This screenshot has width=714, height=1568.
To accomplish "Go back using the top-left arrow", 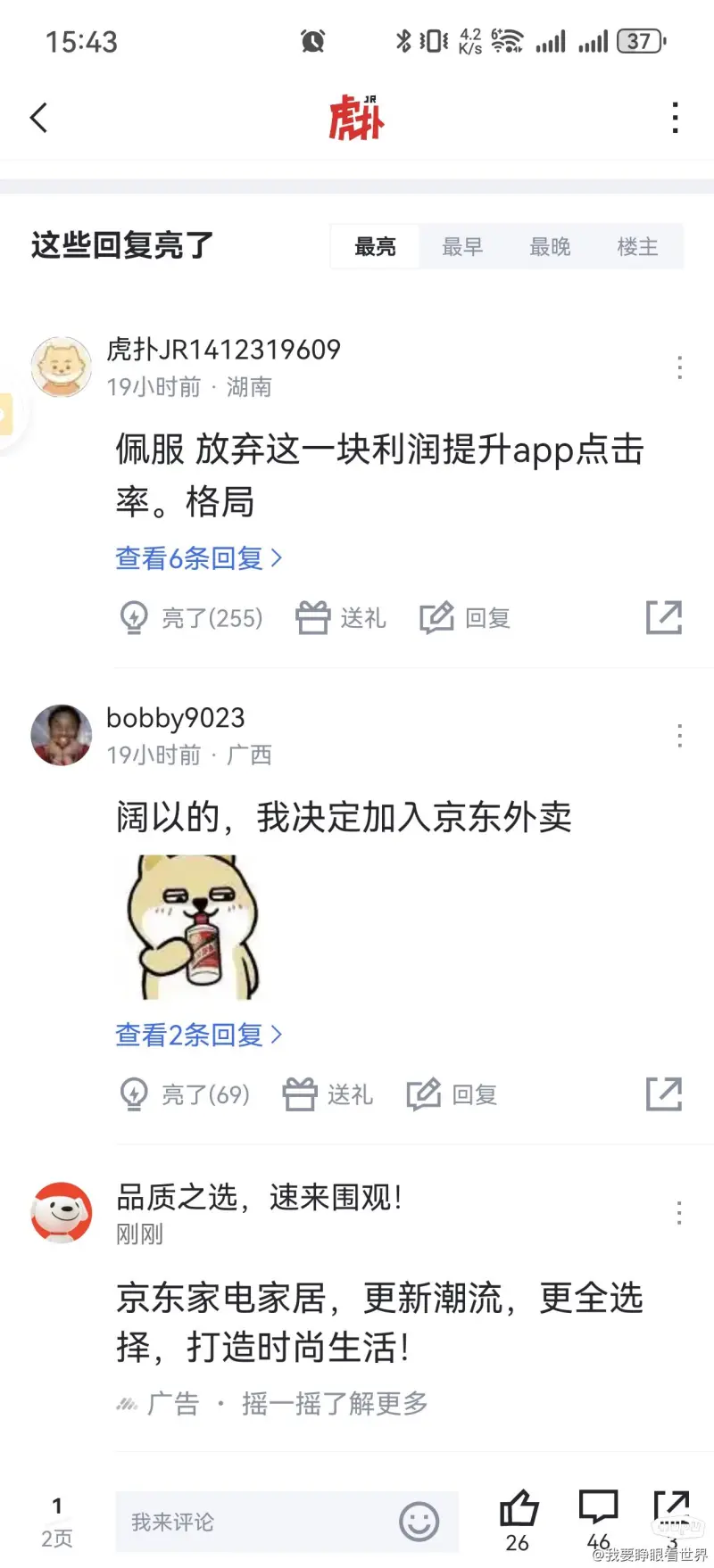I will pyautogui.click(x=38, y=118).
